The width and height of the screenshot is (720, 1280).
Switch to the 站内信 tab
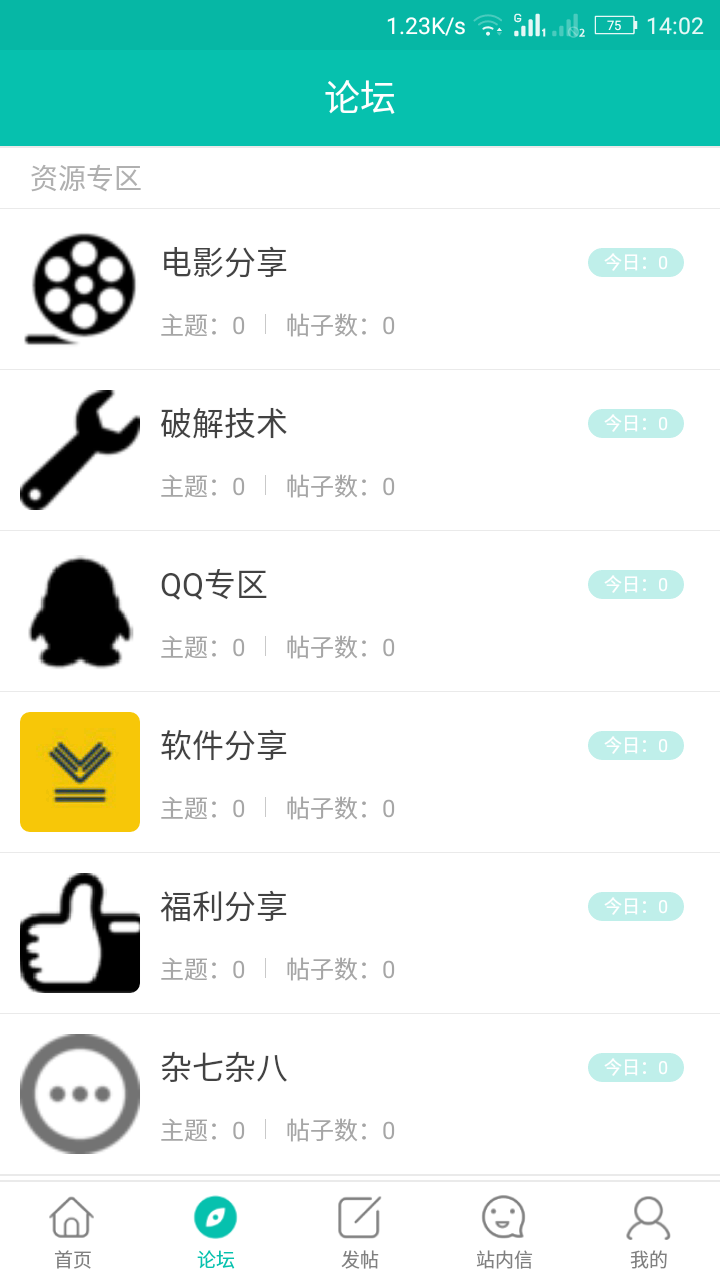[503, 1232]
